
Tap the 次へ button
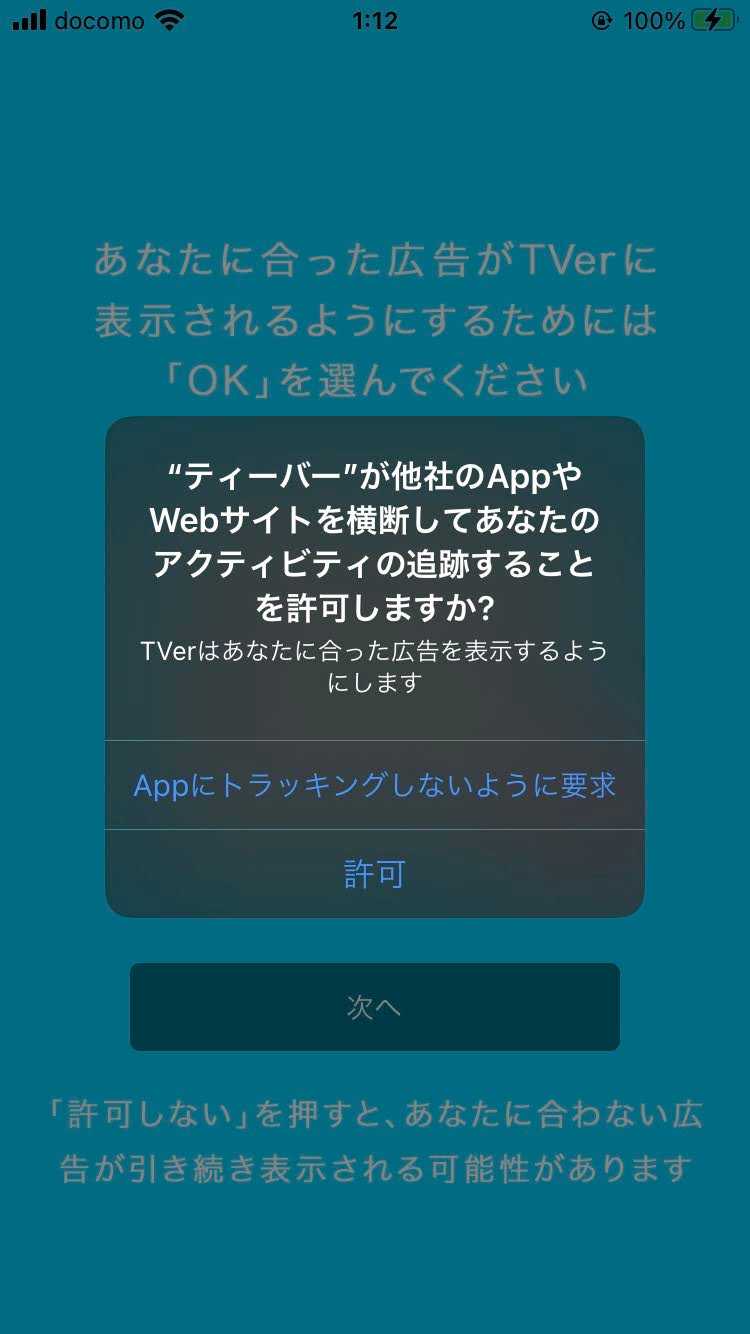pos(374,1007)
